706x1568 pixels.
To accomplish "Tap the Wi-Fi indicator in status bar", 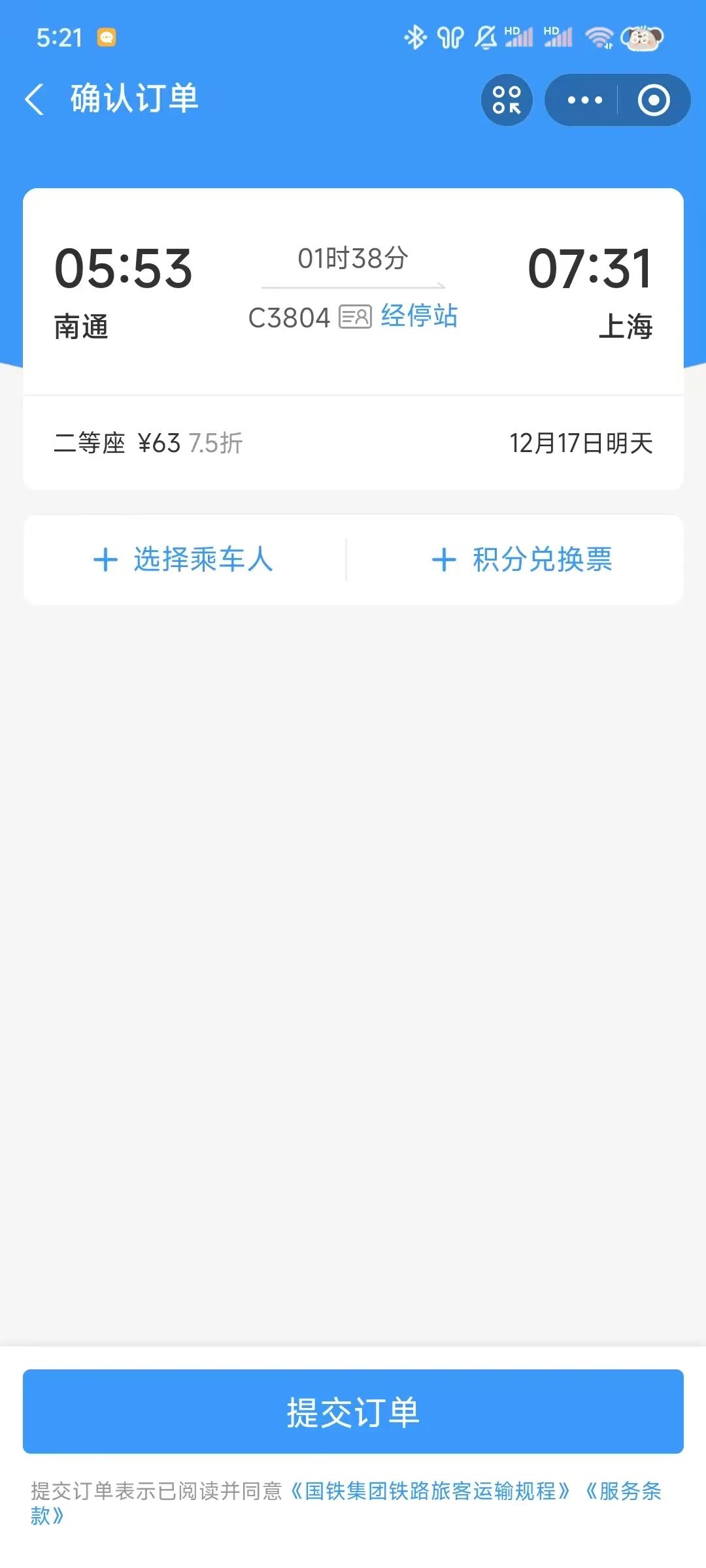I will [x=597, y=37].
